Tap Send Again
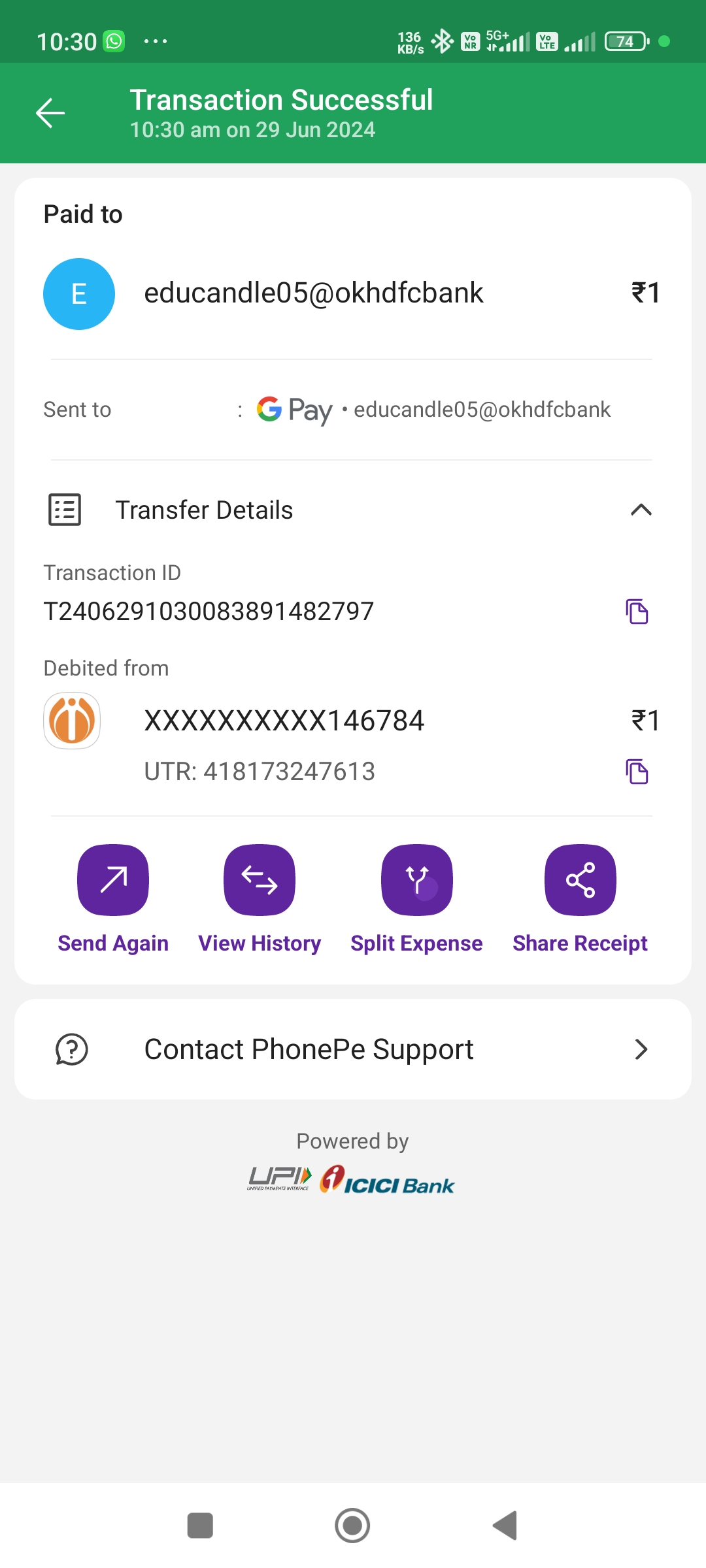The width and height of the screenshot is (706, 1568). tap(113, 880)
